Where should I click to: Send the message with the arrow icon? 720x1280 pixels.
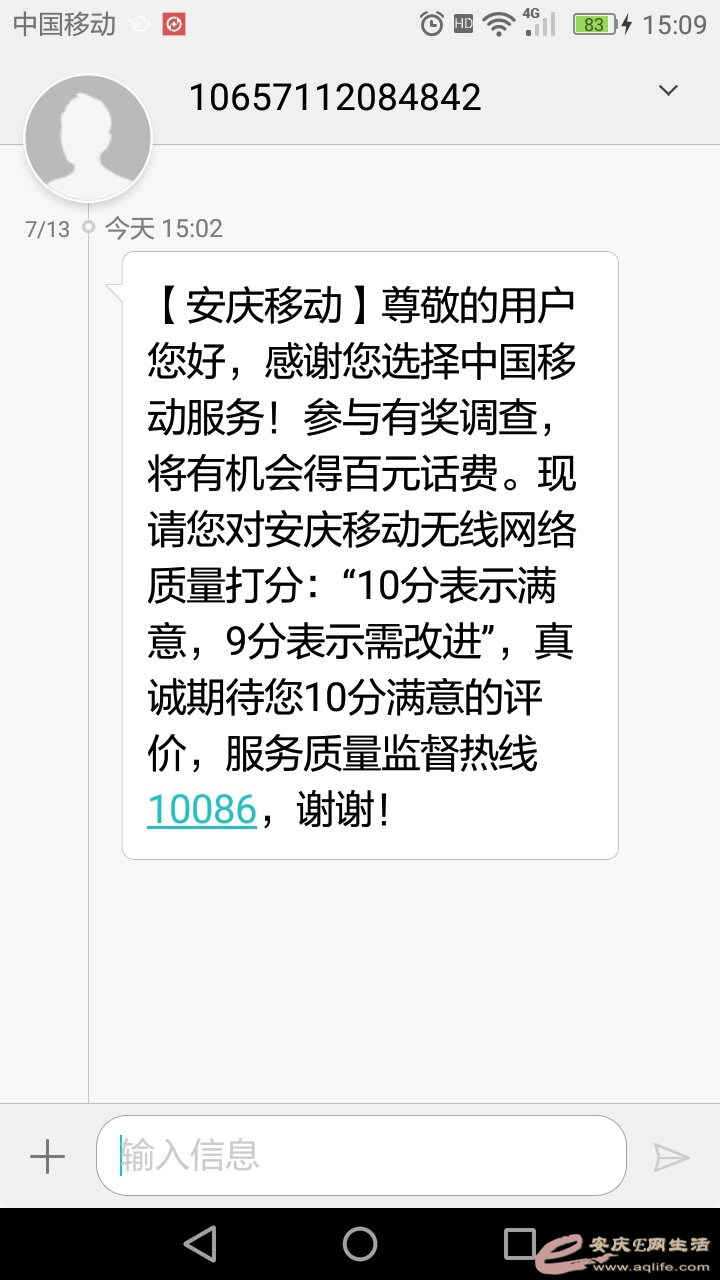coord(671,1157)
